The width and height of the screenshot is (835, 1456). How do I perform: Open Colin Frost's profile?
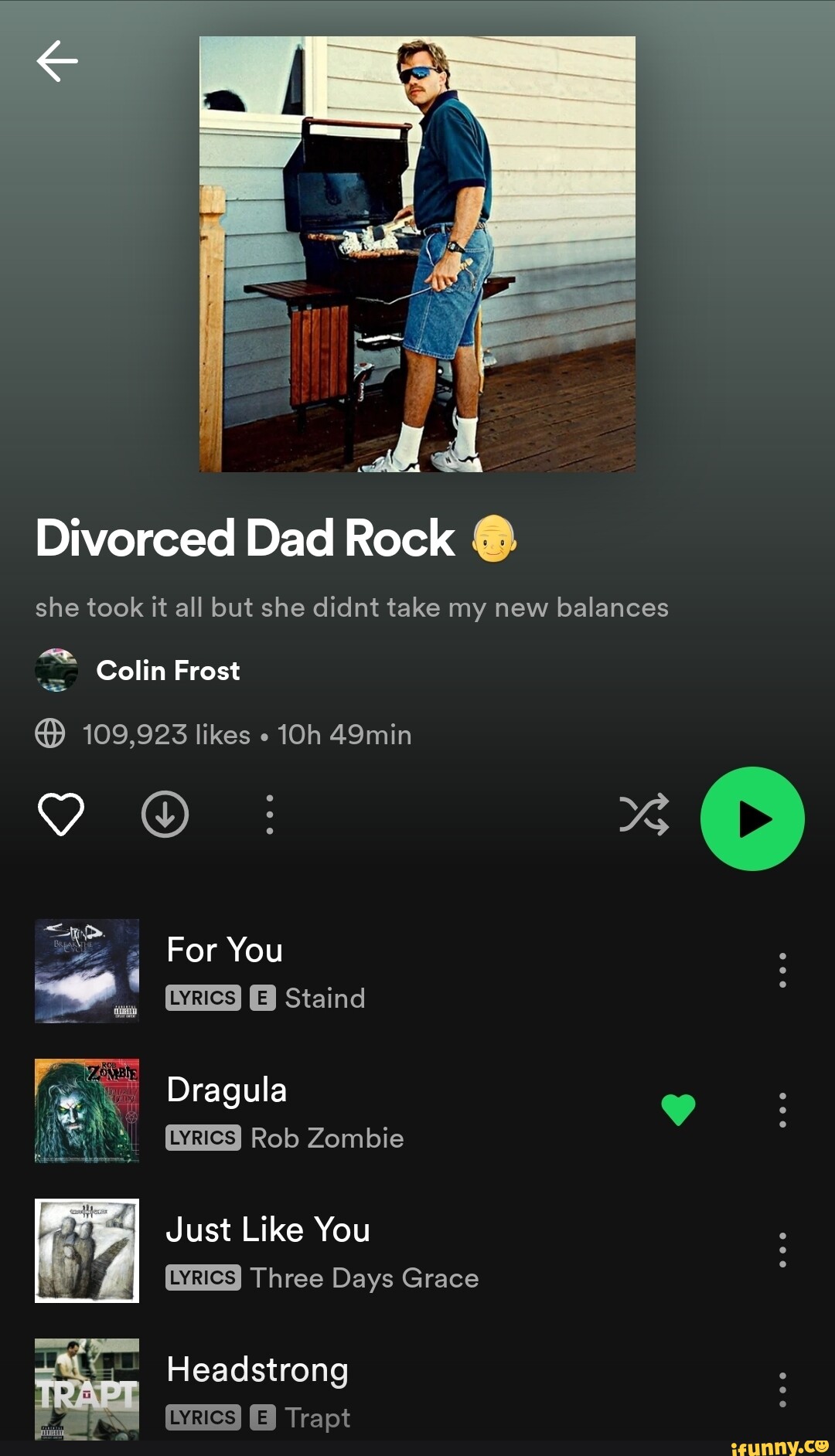[168, 671]
